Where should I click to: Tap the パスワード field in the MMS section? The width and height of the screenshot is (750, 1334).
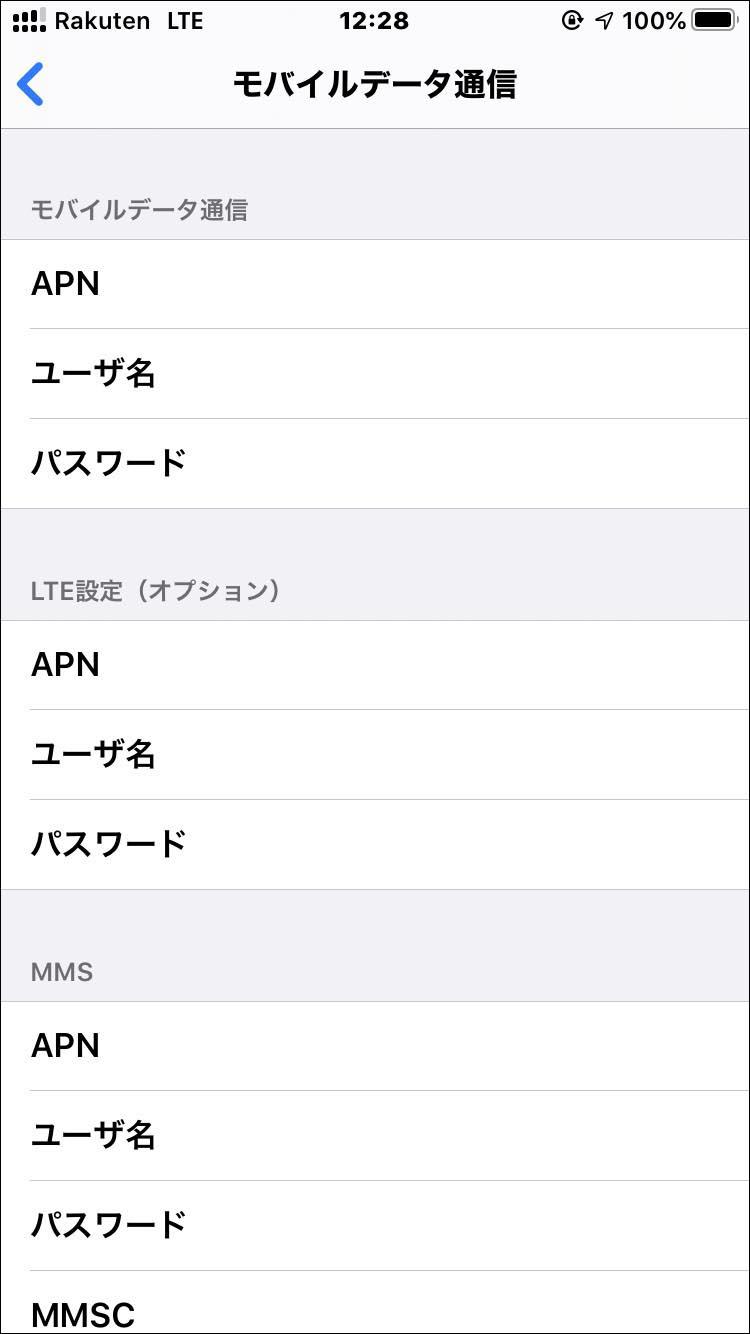[x=375, y=1226]
